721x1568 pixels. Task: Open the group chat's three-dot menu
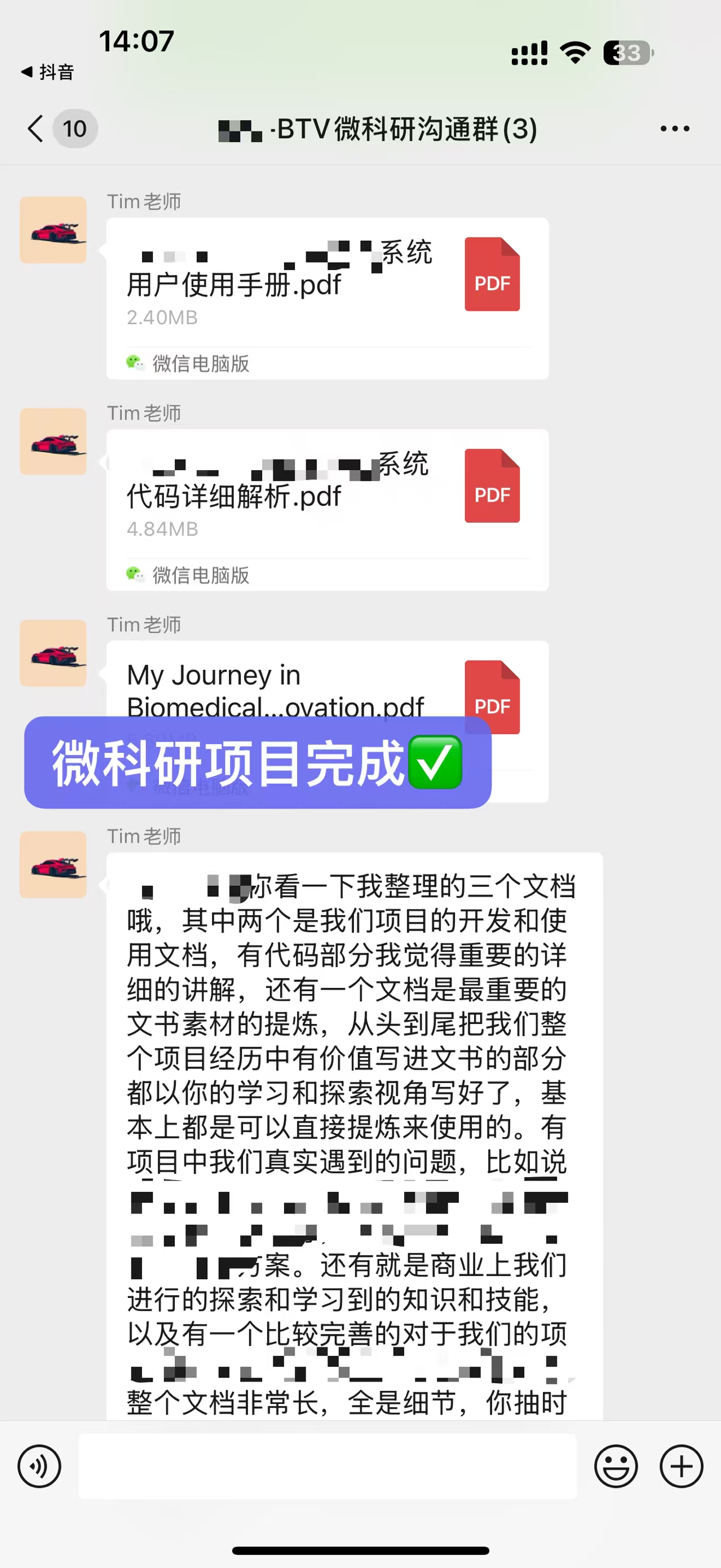coord(674,129)
